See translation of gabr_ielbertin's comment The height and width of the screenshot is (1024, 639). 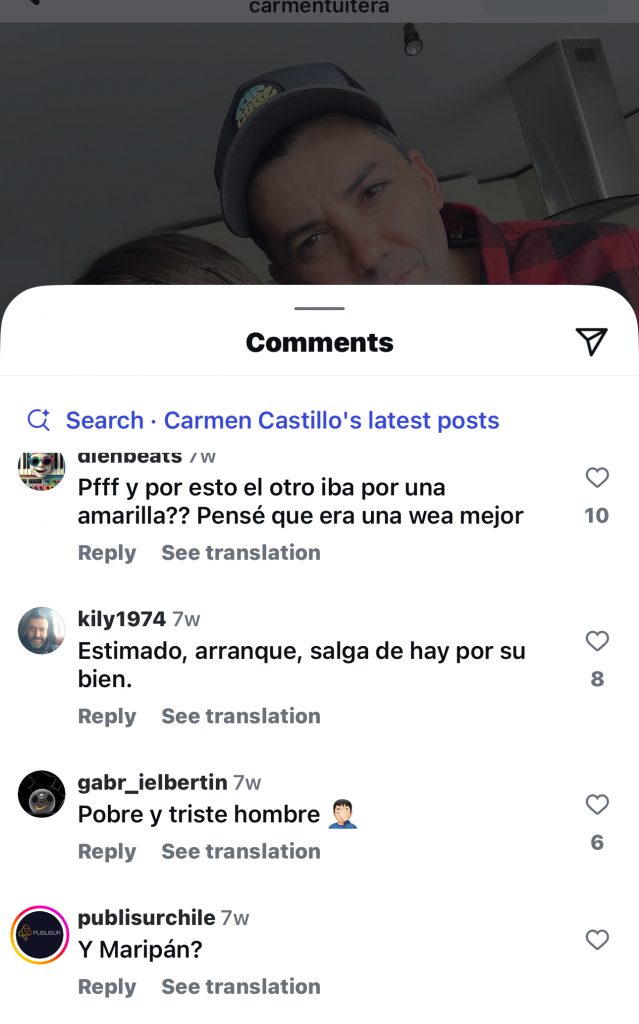[241, 852]
